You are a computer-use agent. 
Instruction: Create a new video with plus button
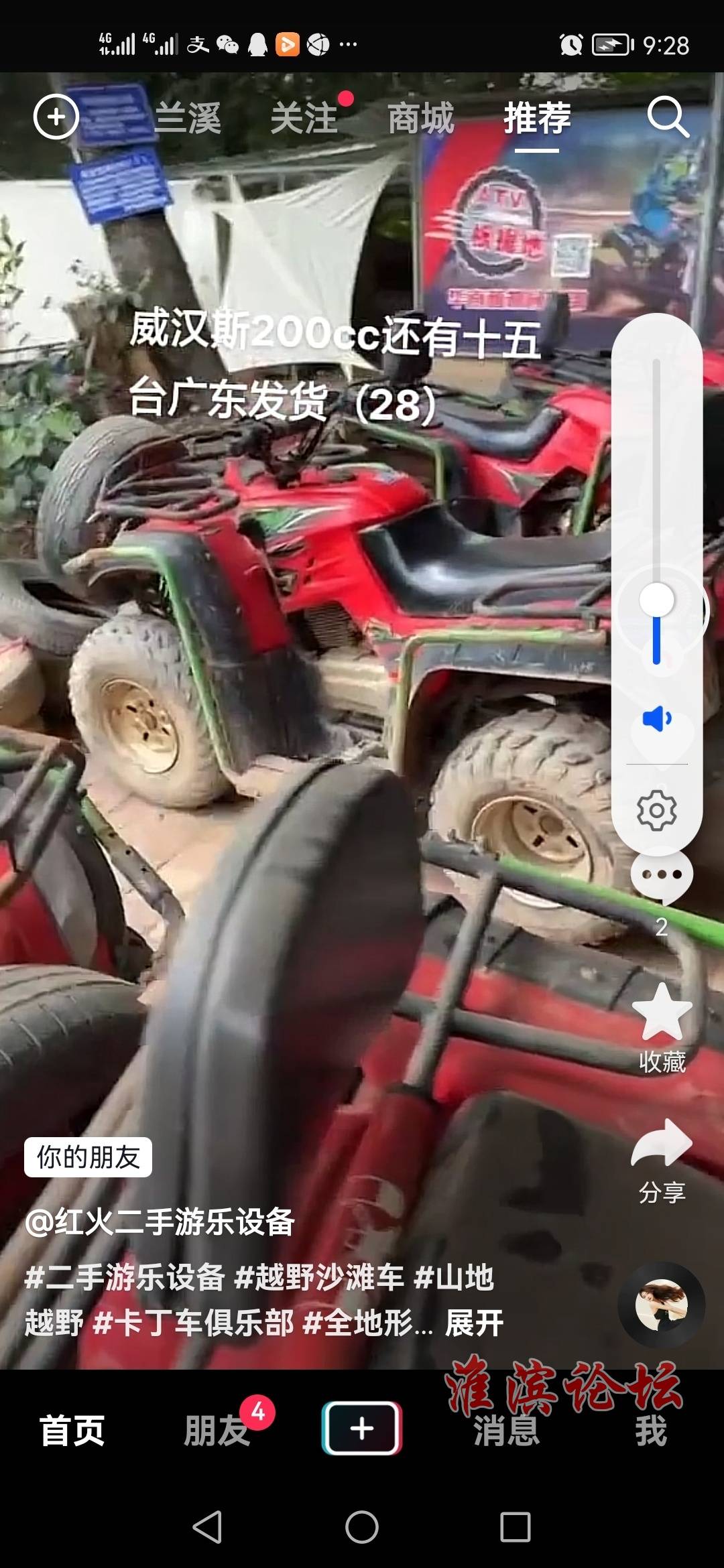coord(362,1429)
